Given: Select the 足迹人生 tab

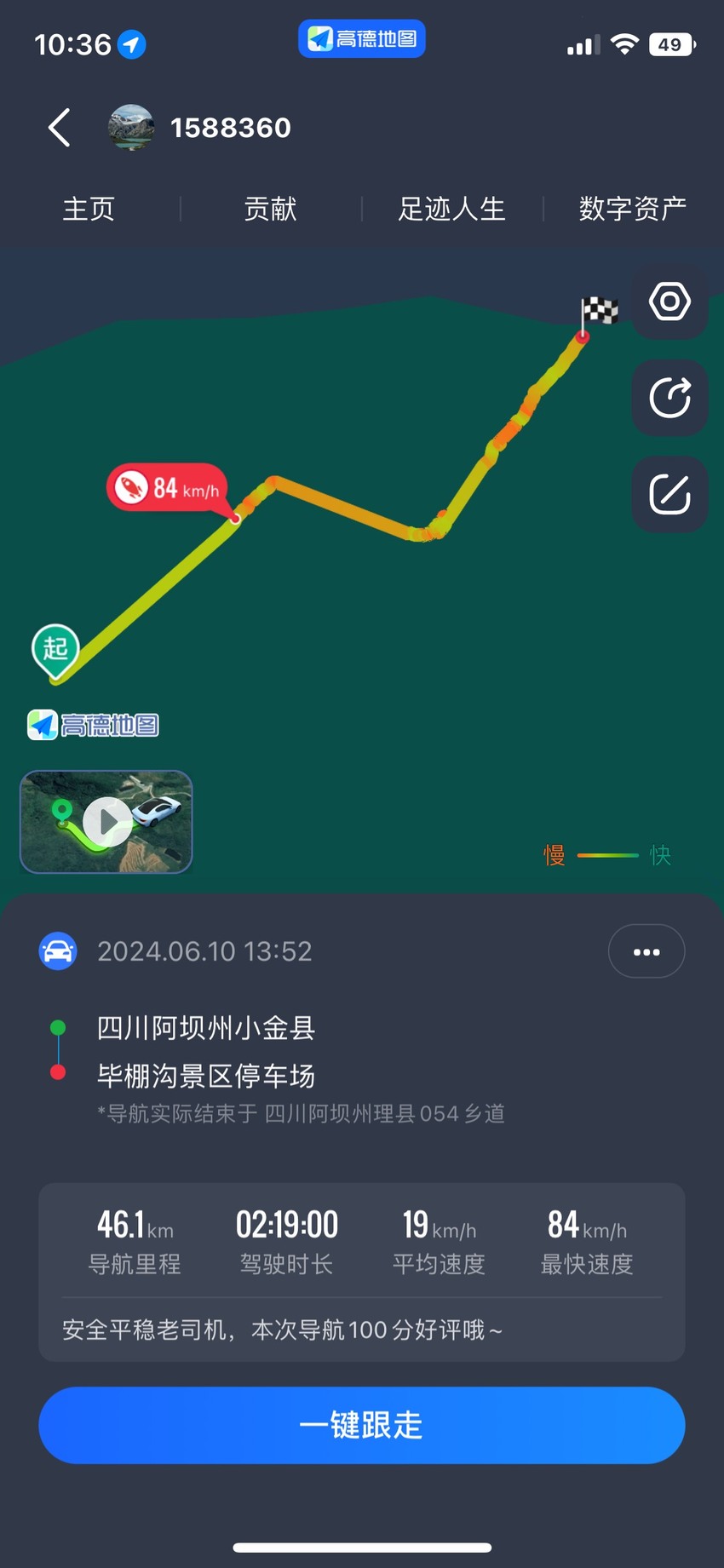Looking at the screenshot, I should pos(451,209).
